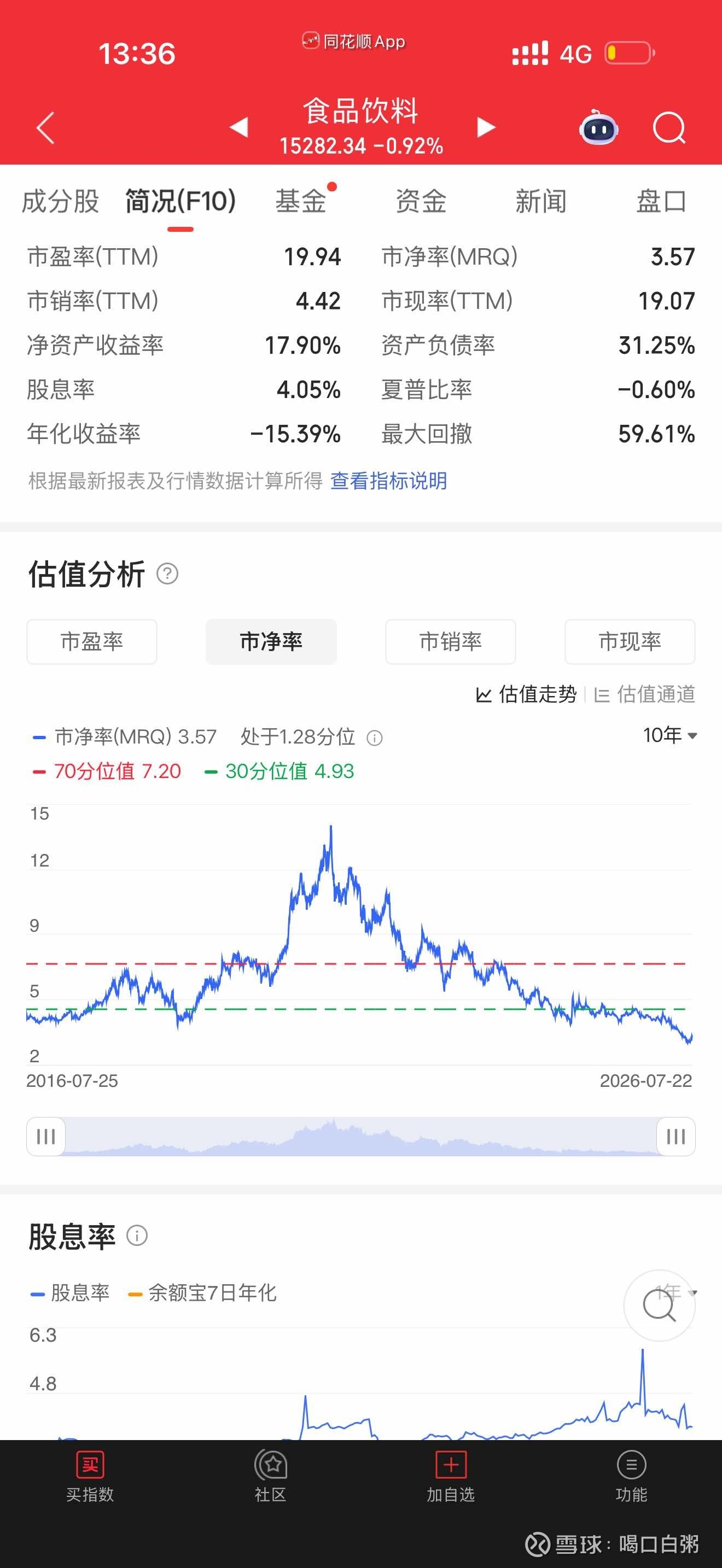Switch to the next index with right triangle
The image size is (722, 1568).
pos(486,127)
